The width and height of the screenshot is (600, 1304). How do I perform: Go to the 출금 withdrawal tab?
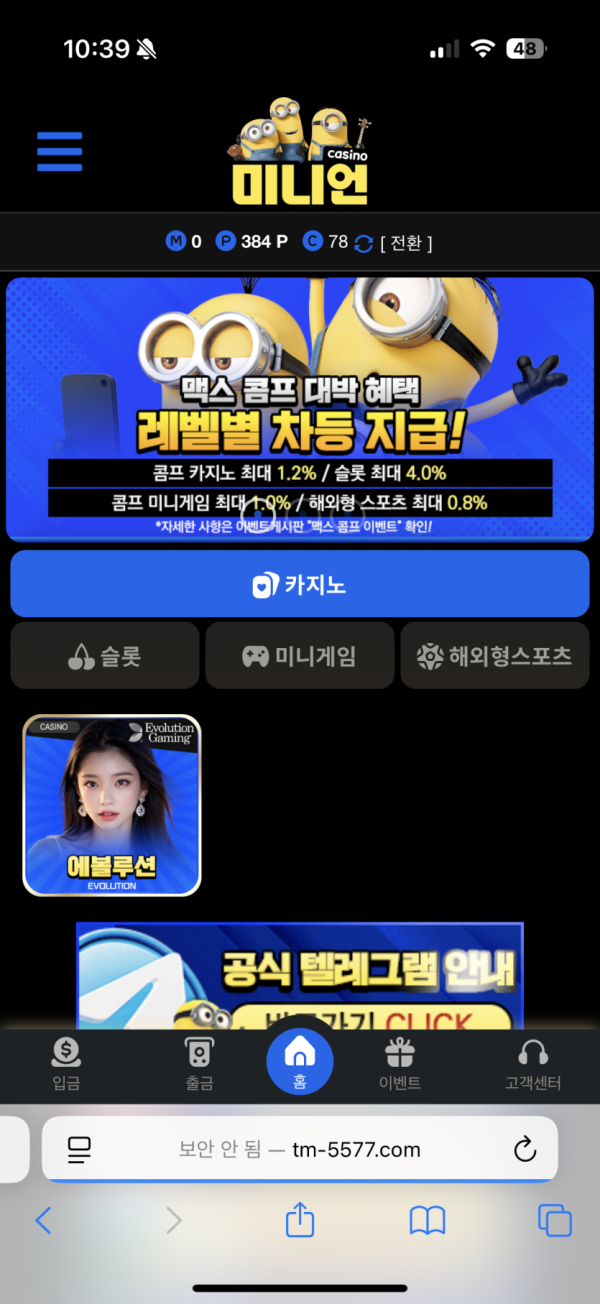pyautogui.click(x=199, y=1064)
